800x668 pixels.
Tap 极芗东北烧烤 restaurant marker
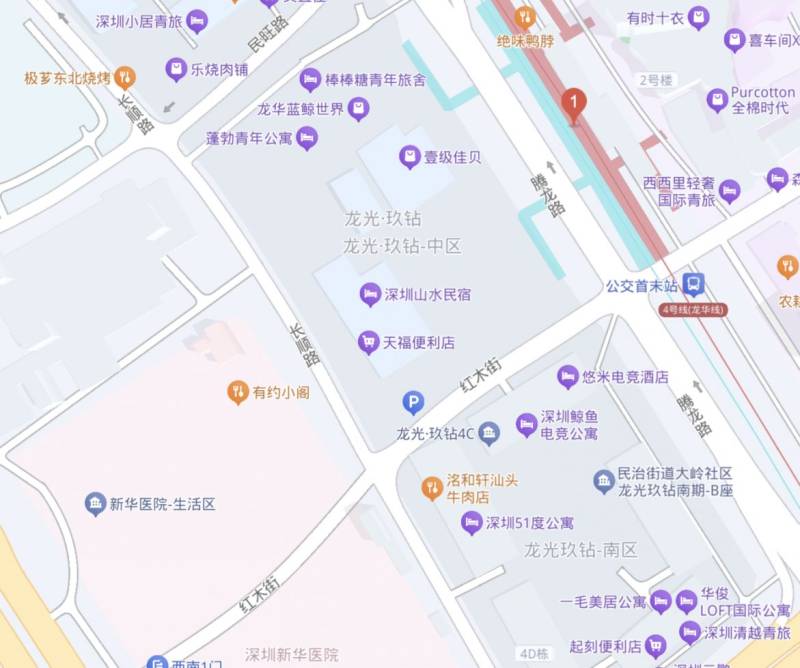pos(125,77)
